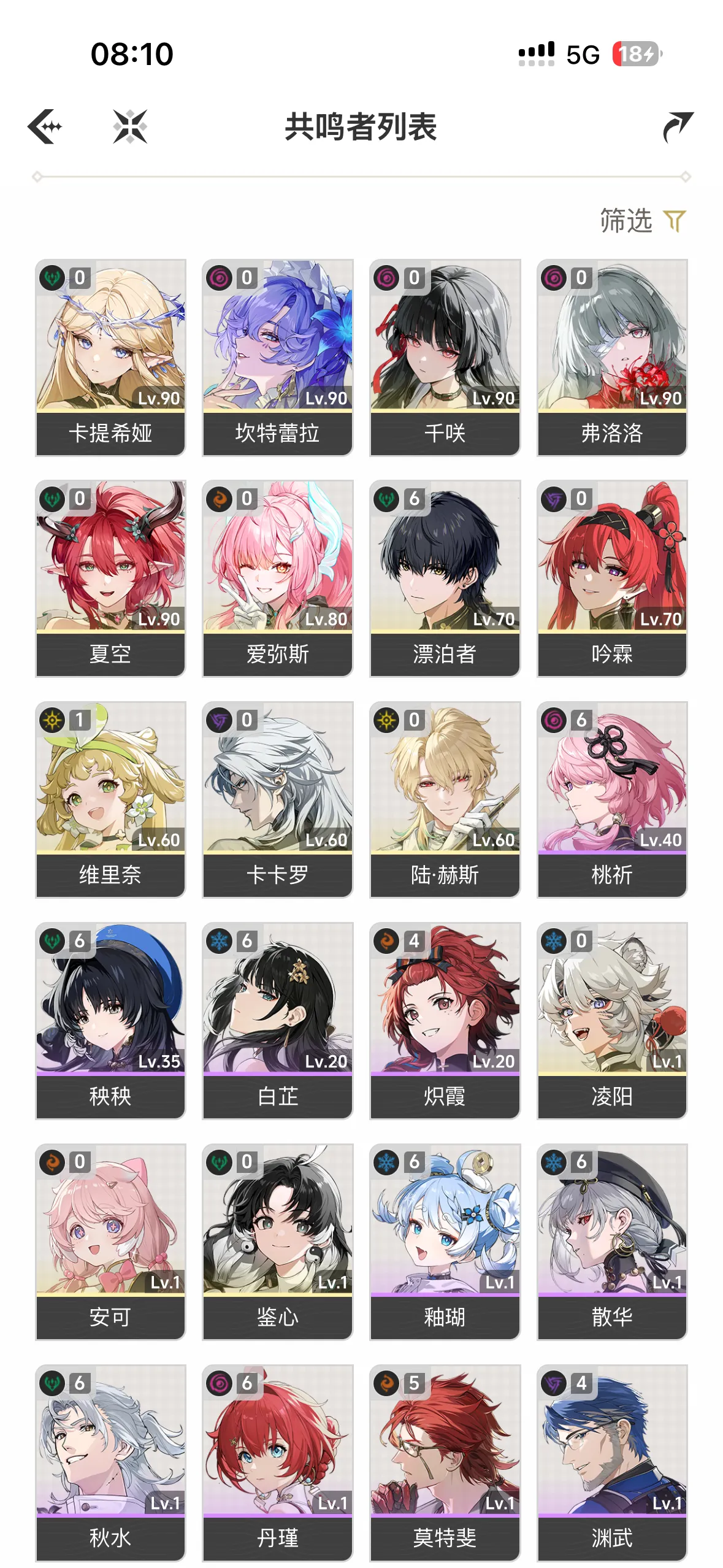The image size is (723, 1568).
Task: Select 白芷 character card
Action: (x=278, y=1020)
